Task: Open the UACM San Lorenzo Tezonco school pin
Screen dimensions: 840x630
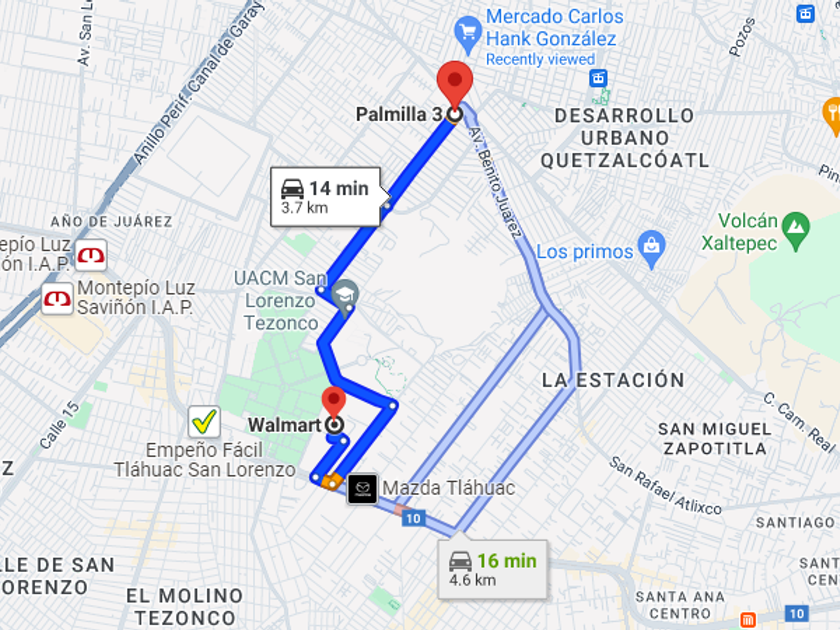Action: tap(345, 297)
